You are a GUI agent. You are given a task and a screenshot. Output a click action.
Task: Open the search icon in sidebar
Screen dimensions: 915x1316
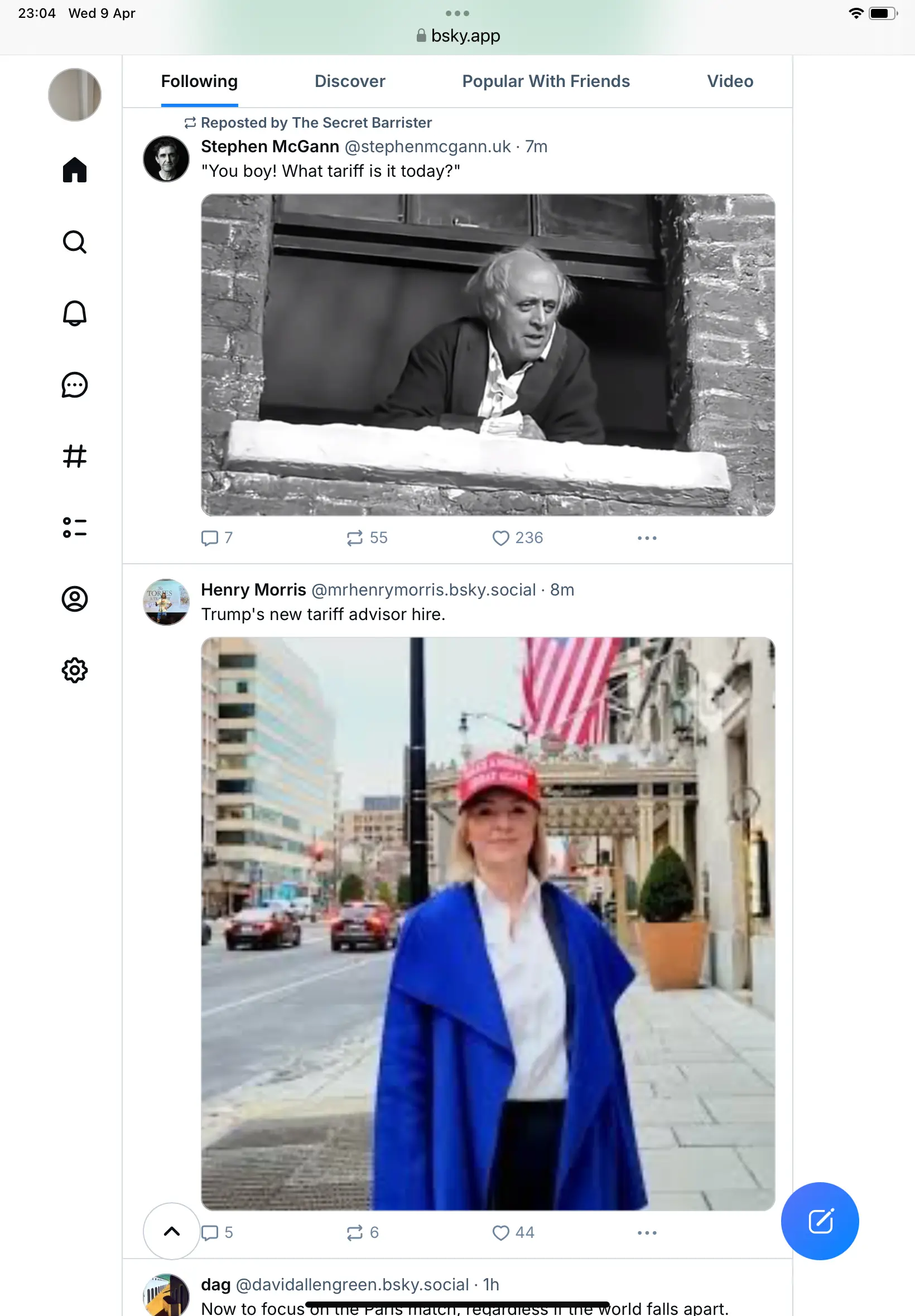(75, 243)
